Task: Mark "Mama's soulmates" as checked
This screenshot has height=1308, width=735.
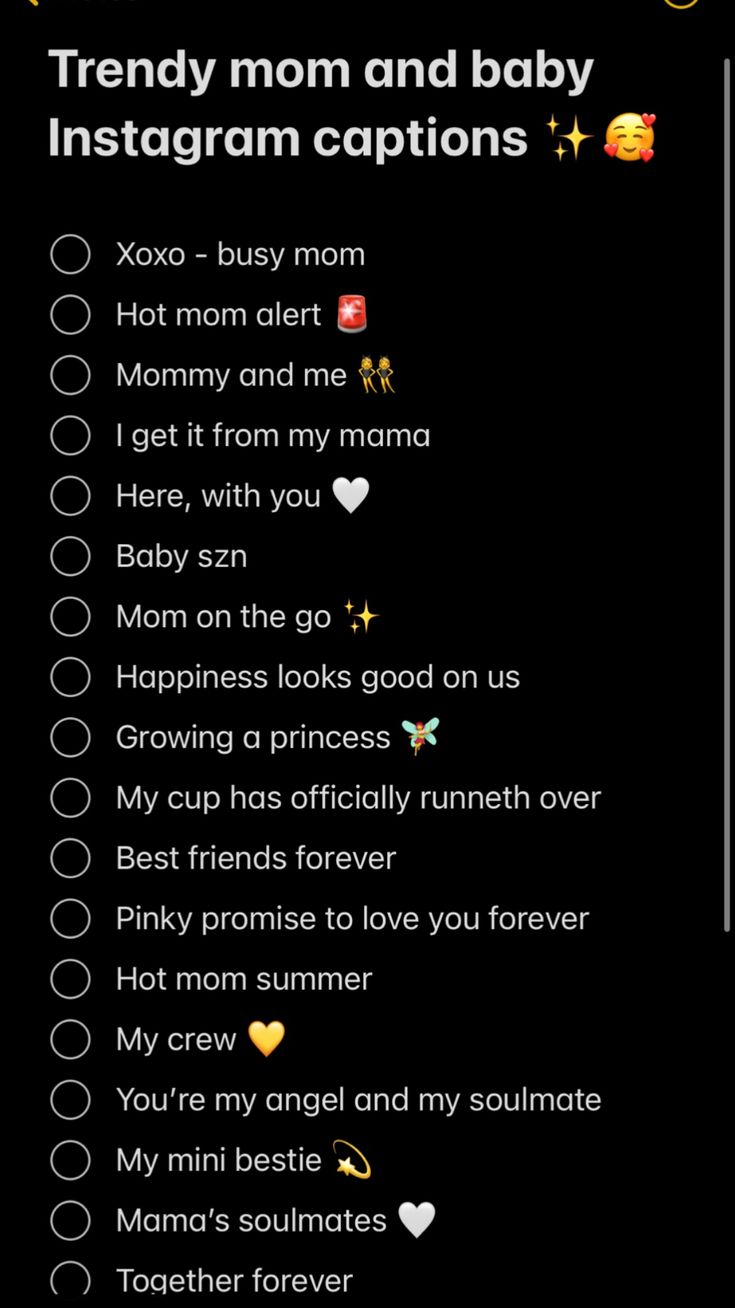Action: point(70,1221)
